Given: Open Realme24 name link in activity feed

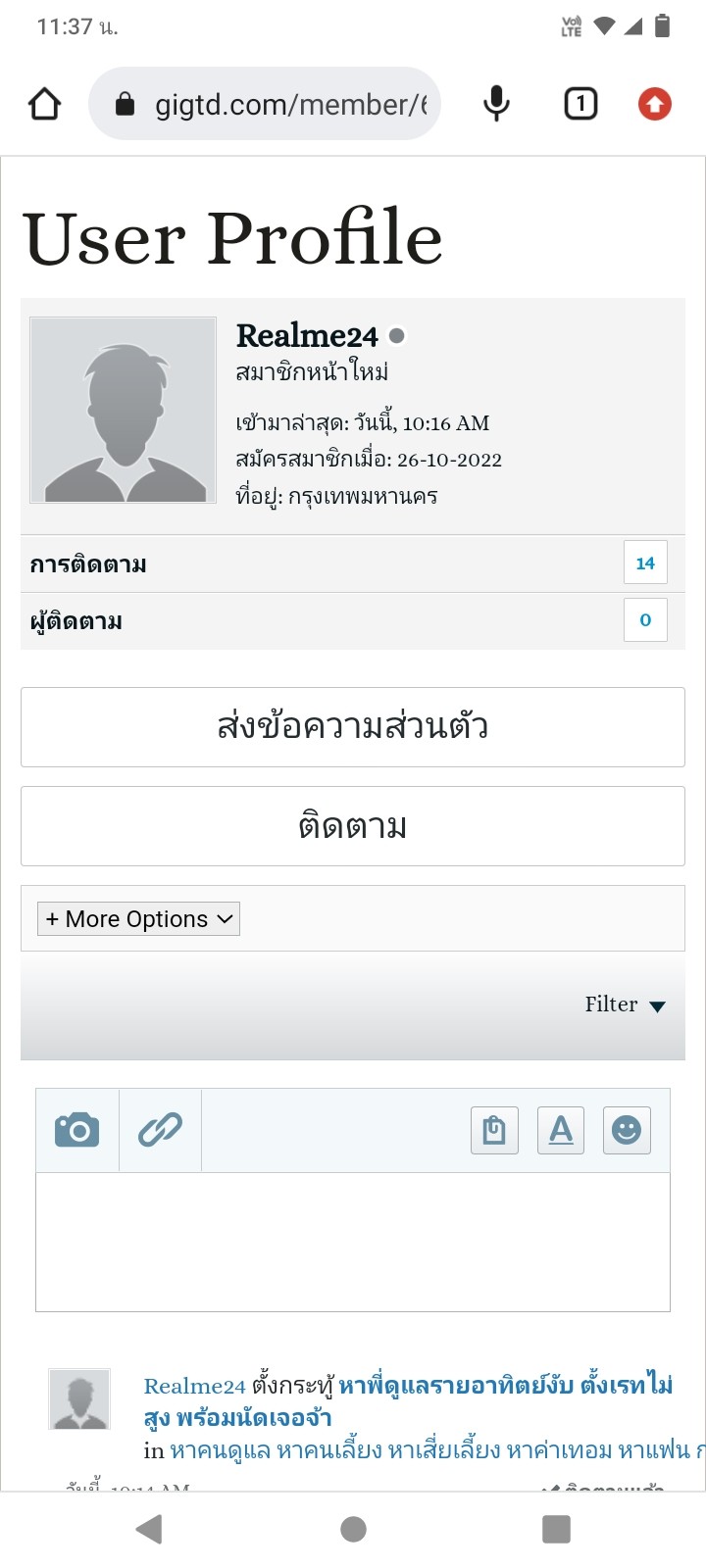Looking at the screenshot, I should [x=194, y=1386].
